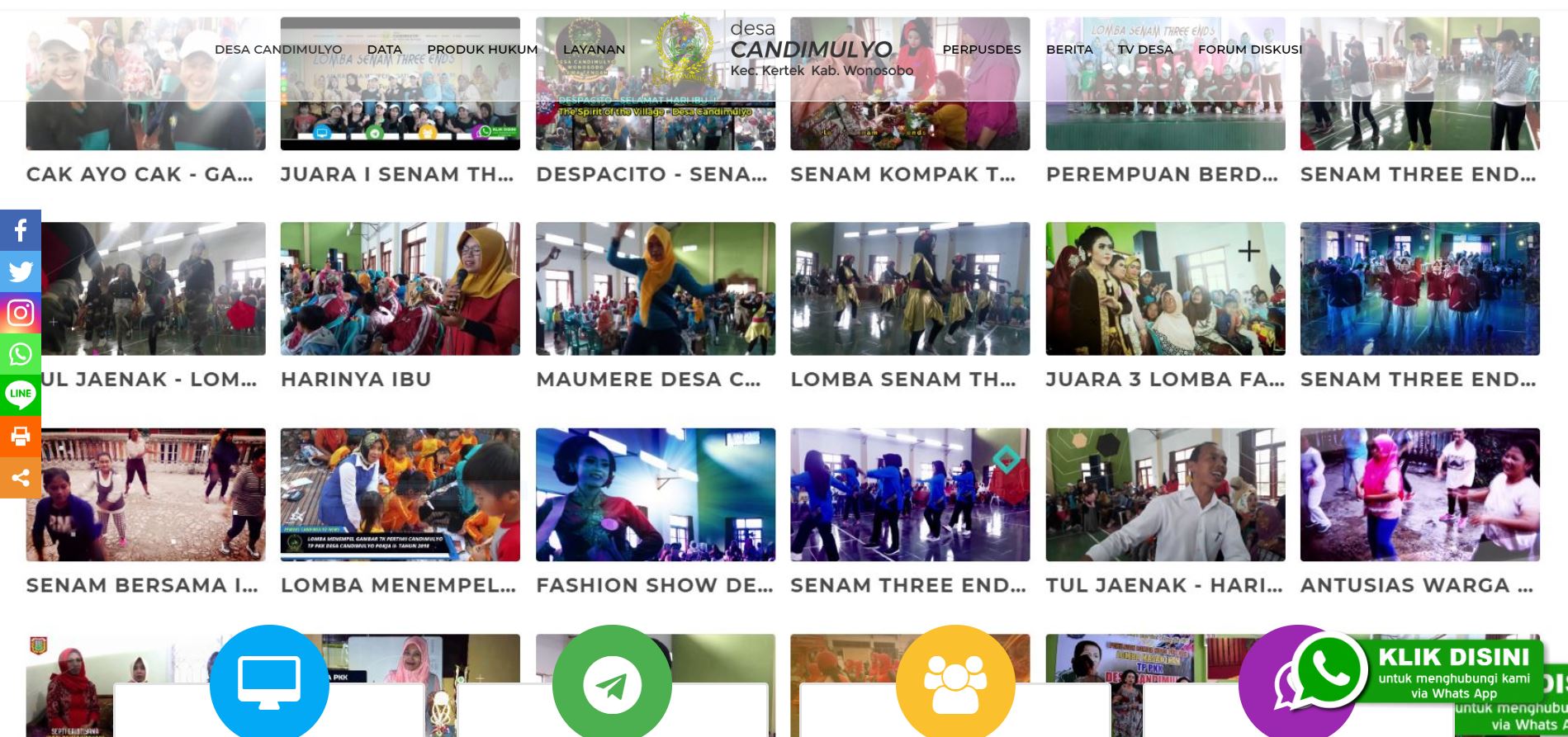
Task: Share page on Twitter
Action: (x=20, y=272)
